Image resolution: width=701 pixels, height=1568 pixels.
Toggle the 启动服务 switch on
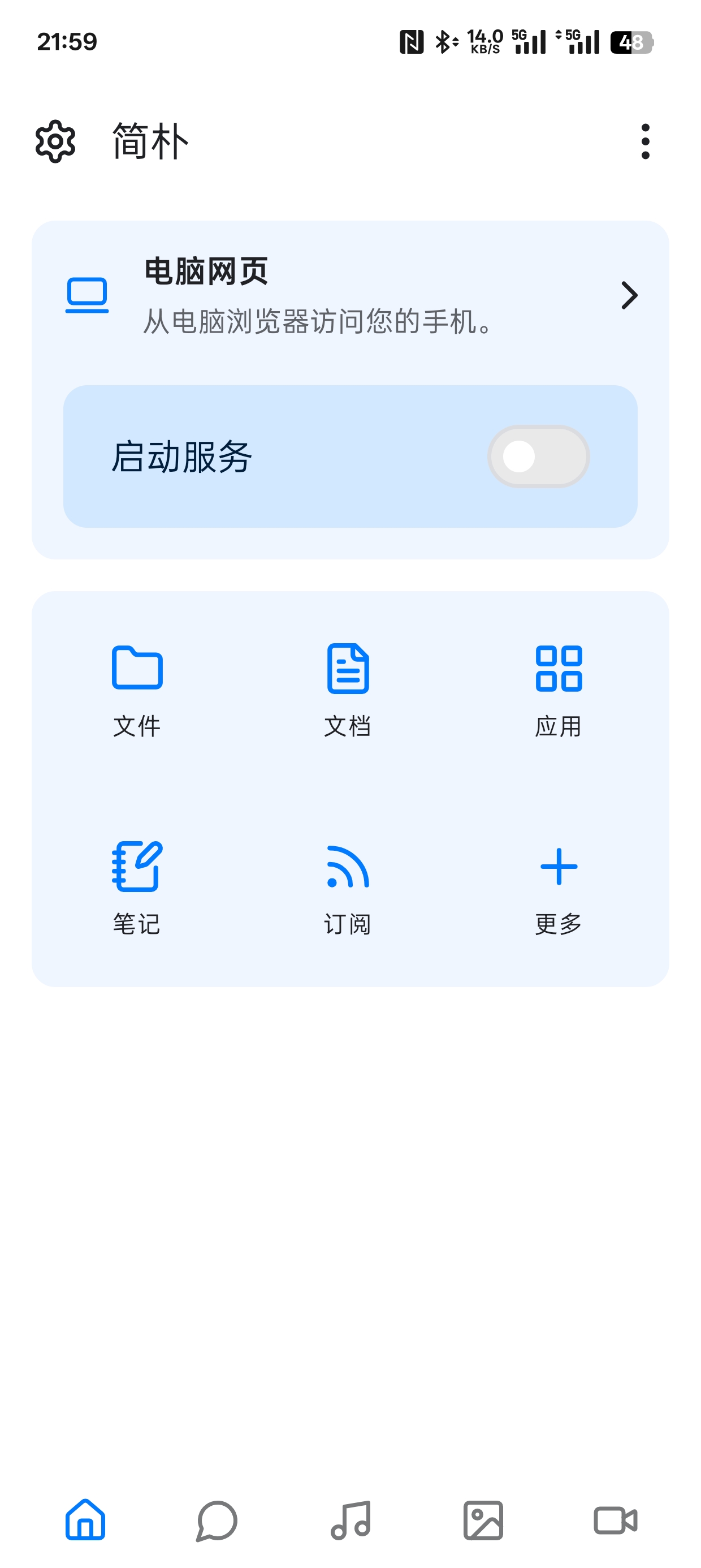click(538, 456)
